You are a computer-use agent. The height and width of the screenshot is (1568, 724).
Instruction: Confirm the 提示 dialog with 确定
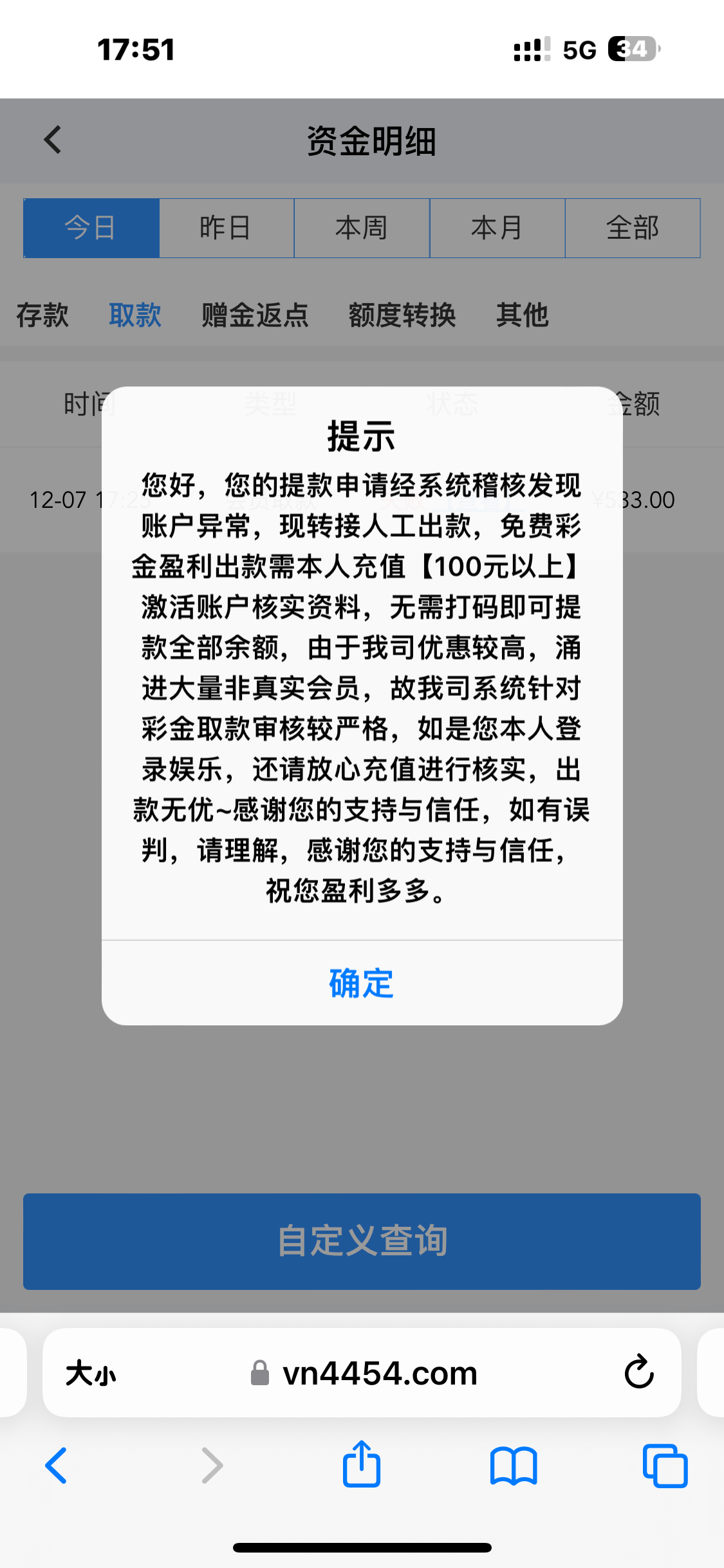361,983
